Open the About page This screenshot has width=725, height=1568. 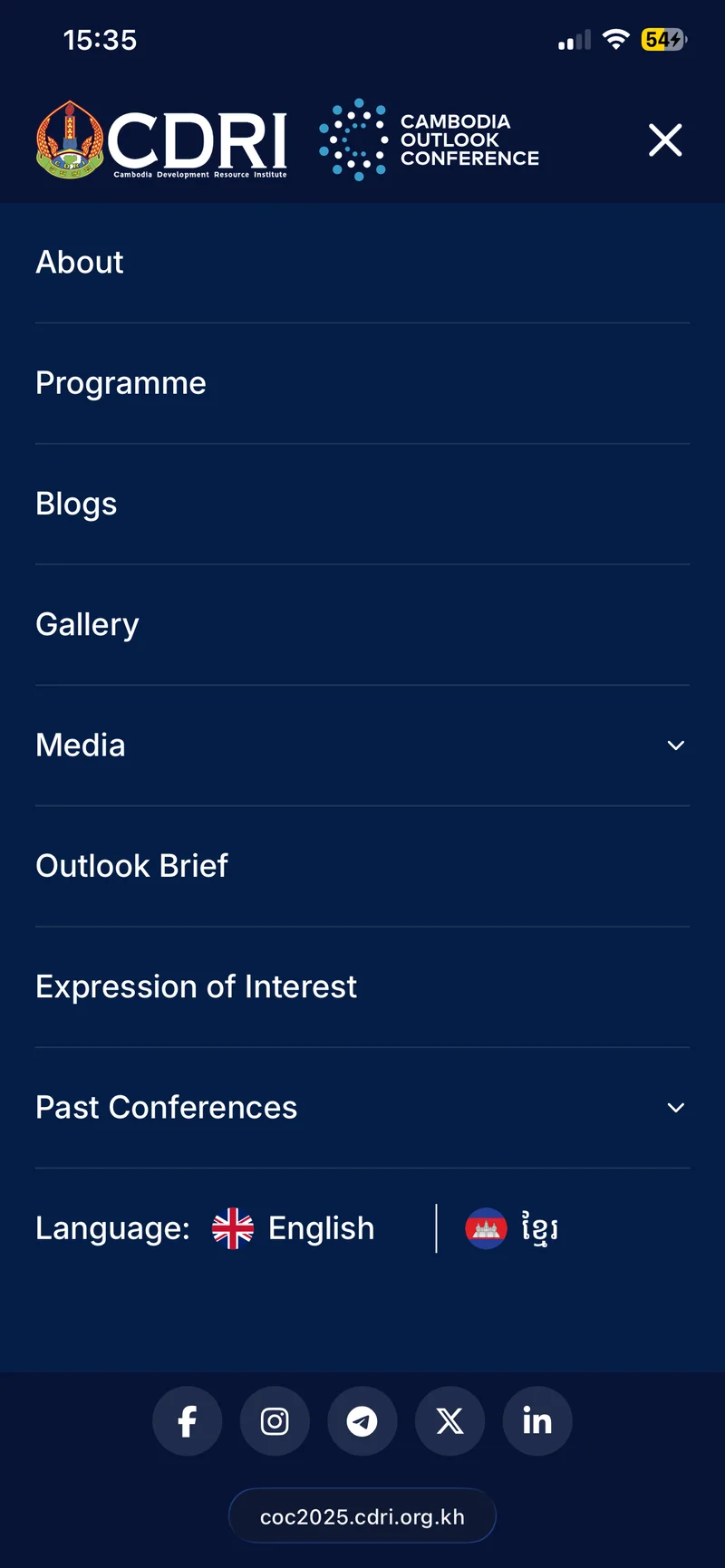[x=80, y=263]
